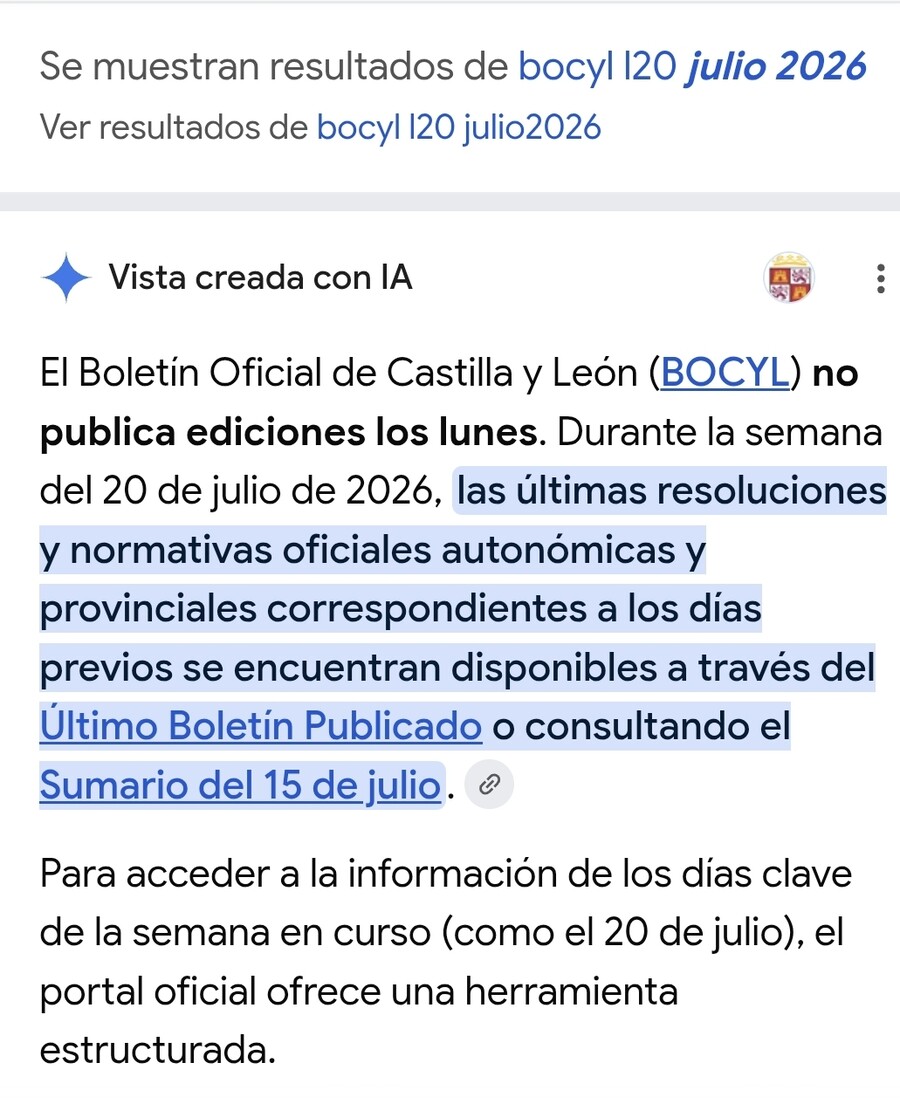Search instead for bocyl l20 julio2026
The width and height of the screenshot is (900, 1104).
(x=458, y=128)
